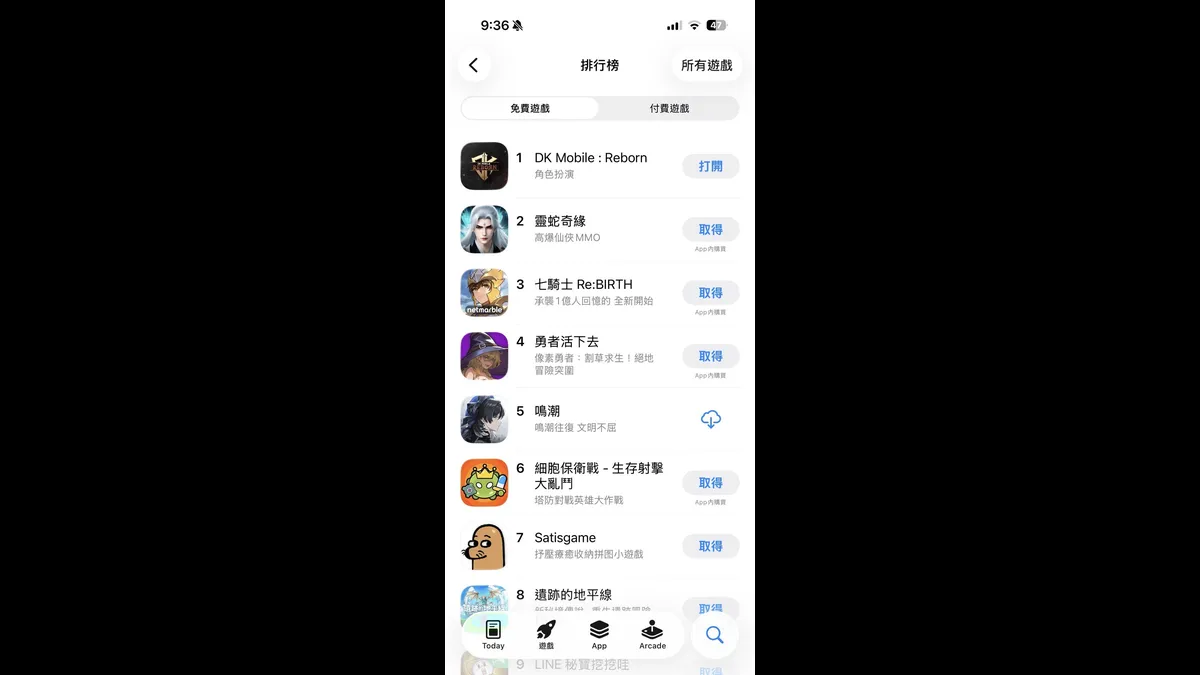The image size is (1200, 675).
Task: Redownload 鳴潮 via cloud icon
Action: 710,420
